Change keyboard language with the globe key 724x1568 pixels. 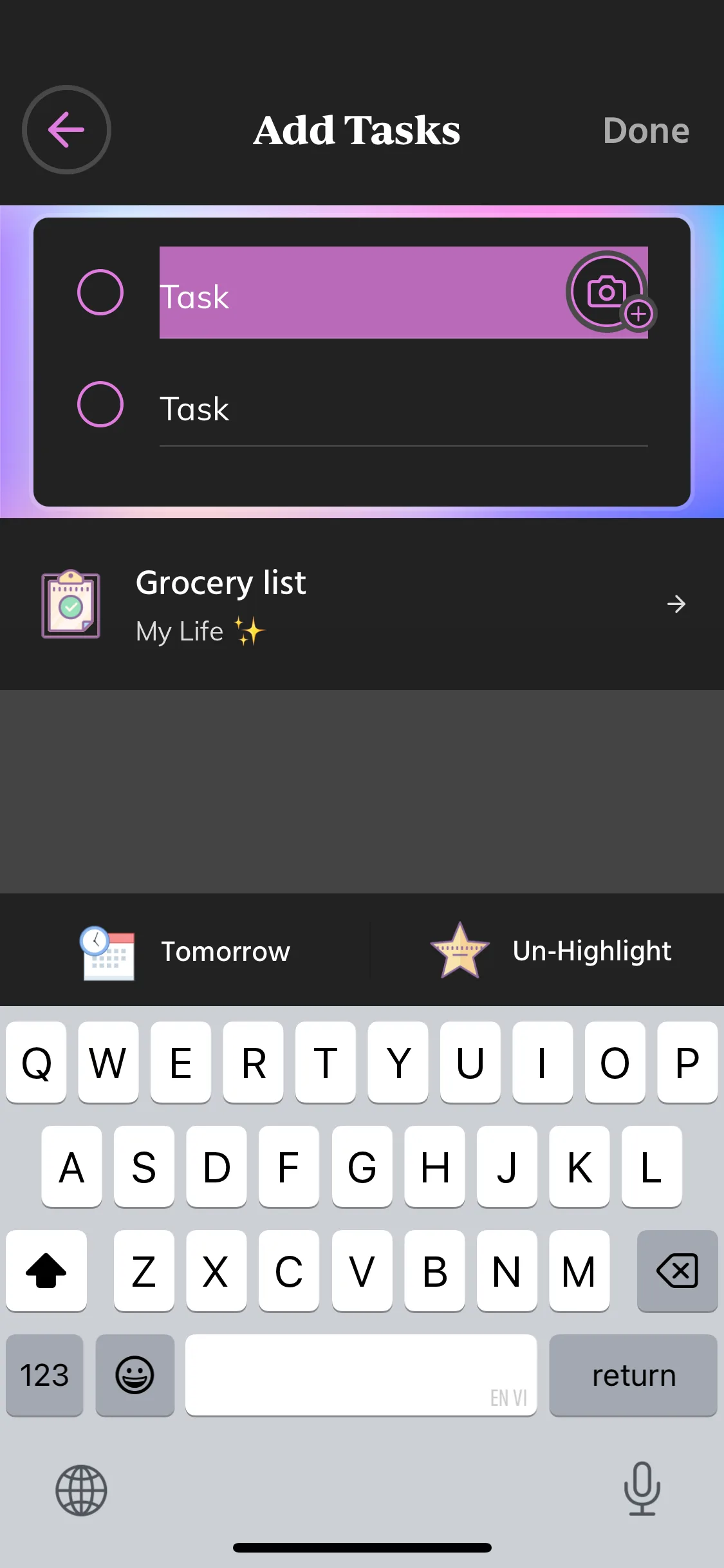pyautogui.click(x=81, y=1490)
